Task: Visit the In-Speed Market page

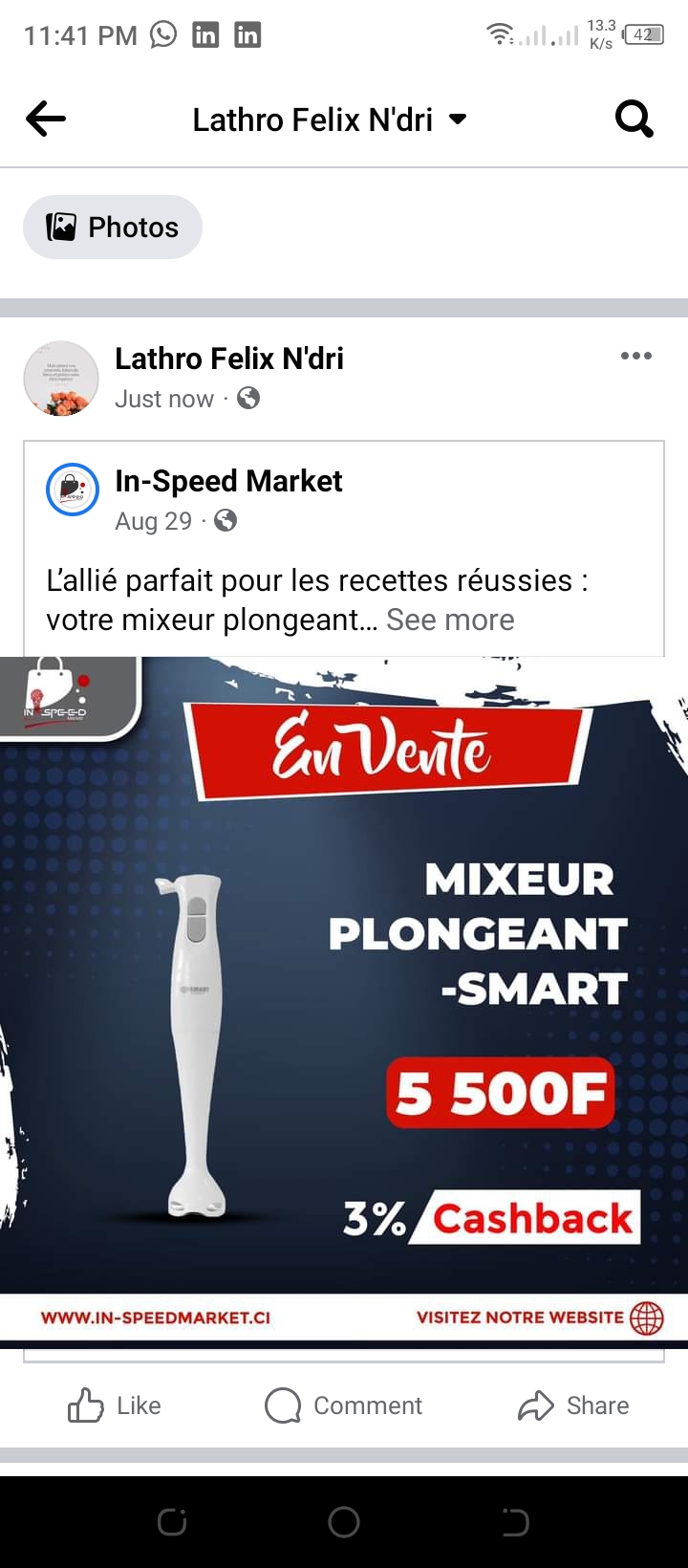Action: [228, 481]
